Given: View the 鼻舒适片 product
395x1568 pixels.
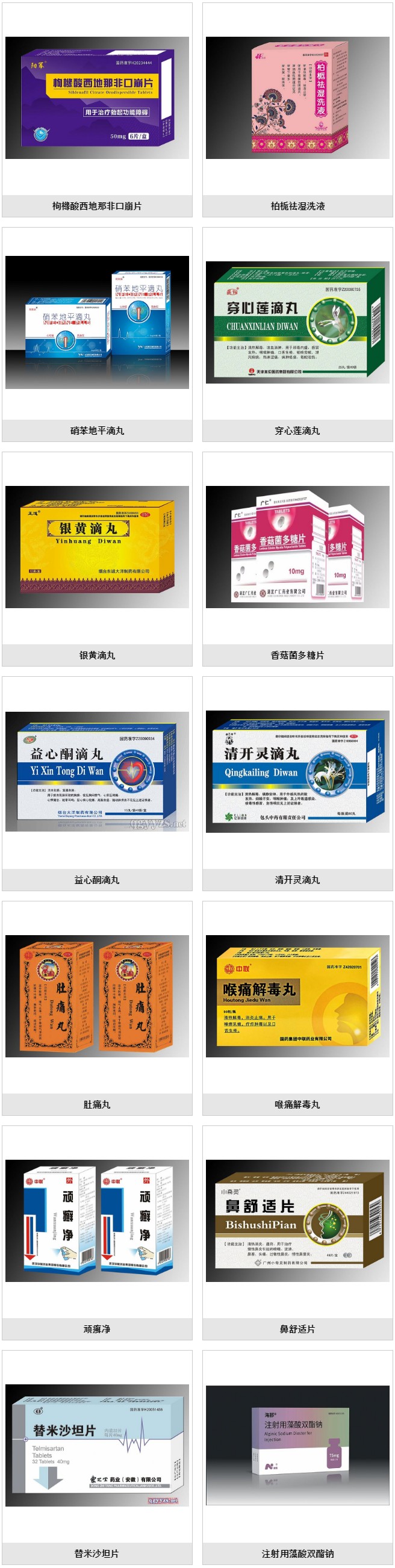Looking at the screenshot, I should coord(297,1221).
